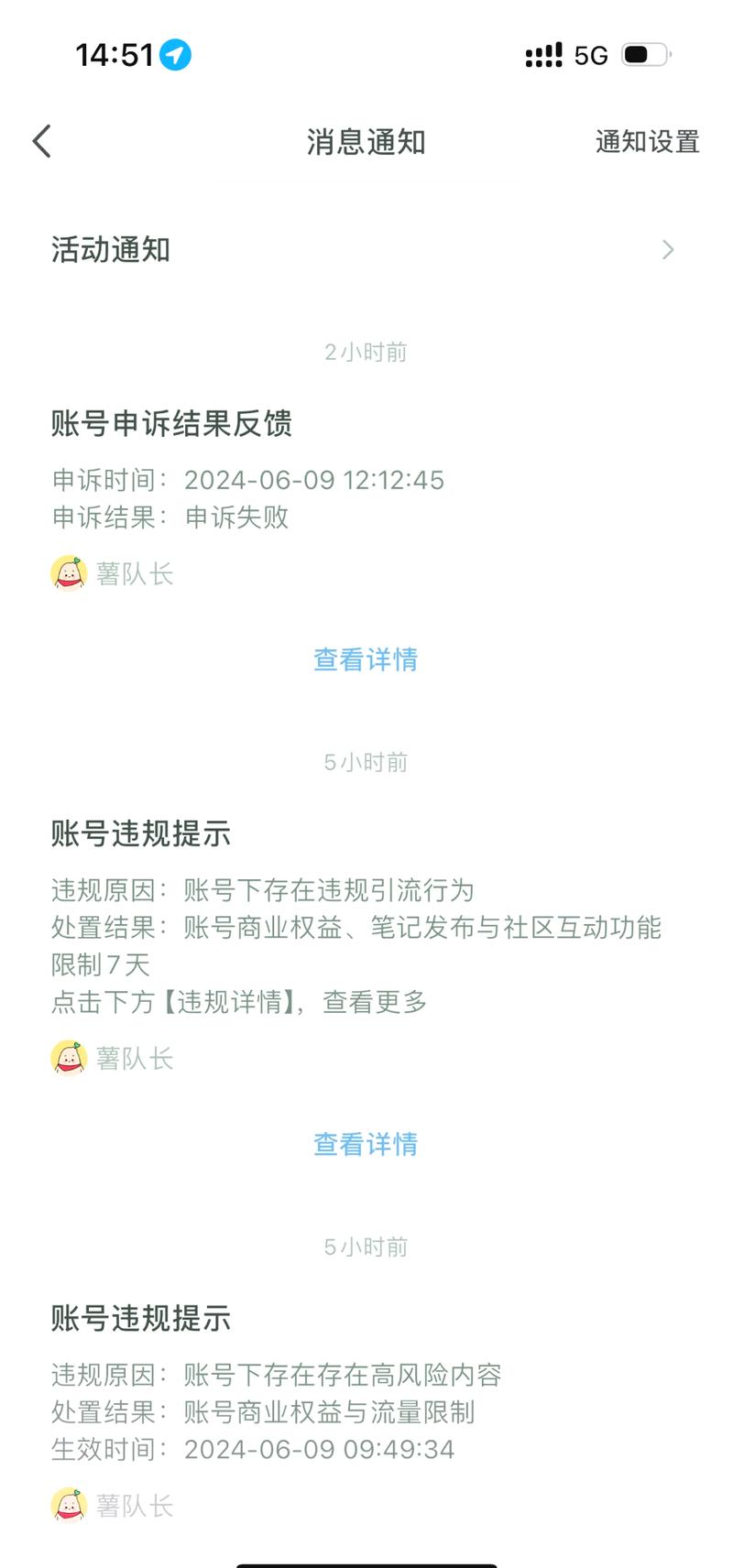Screen dimensions: 733x1568
Task: Tap 查看详情 under 违规引流行为 notice
Action: 366,1144
